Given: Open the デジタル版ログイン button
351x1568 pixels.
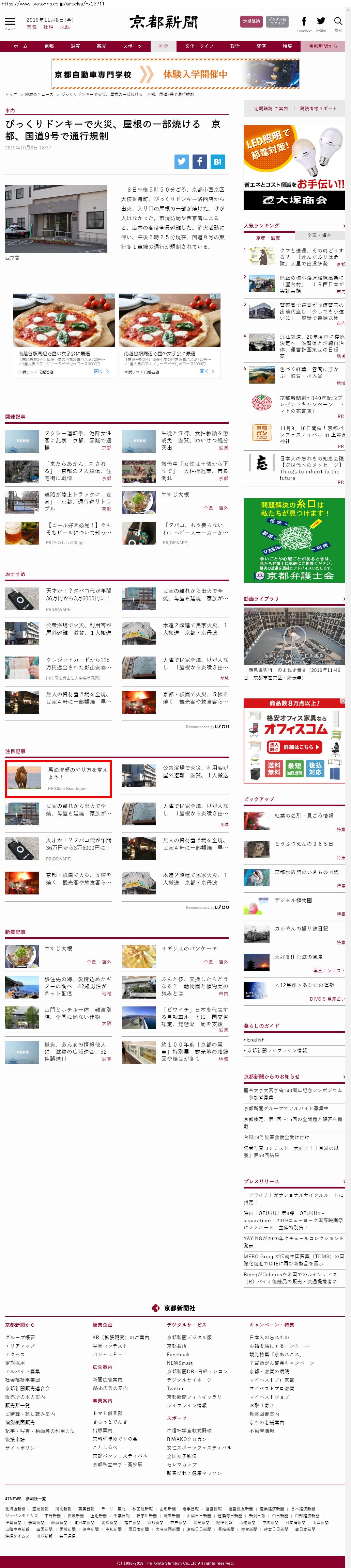Looking at the screenshot, I should [x=277, y=21].
